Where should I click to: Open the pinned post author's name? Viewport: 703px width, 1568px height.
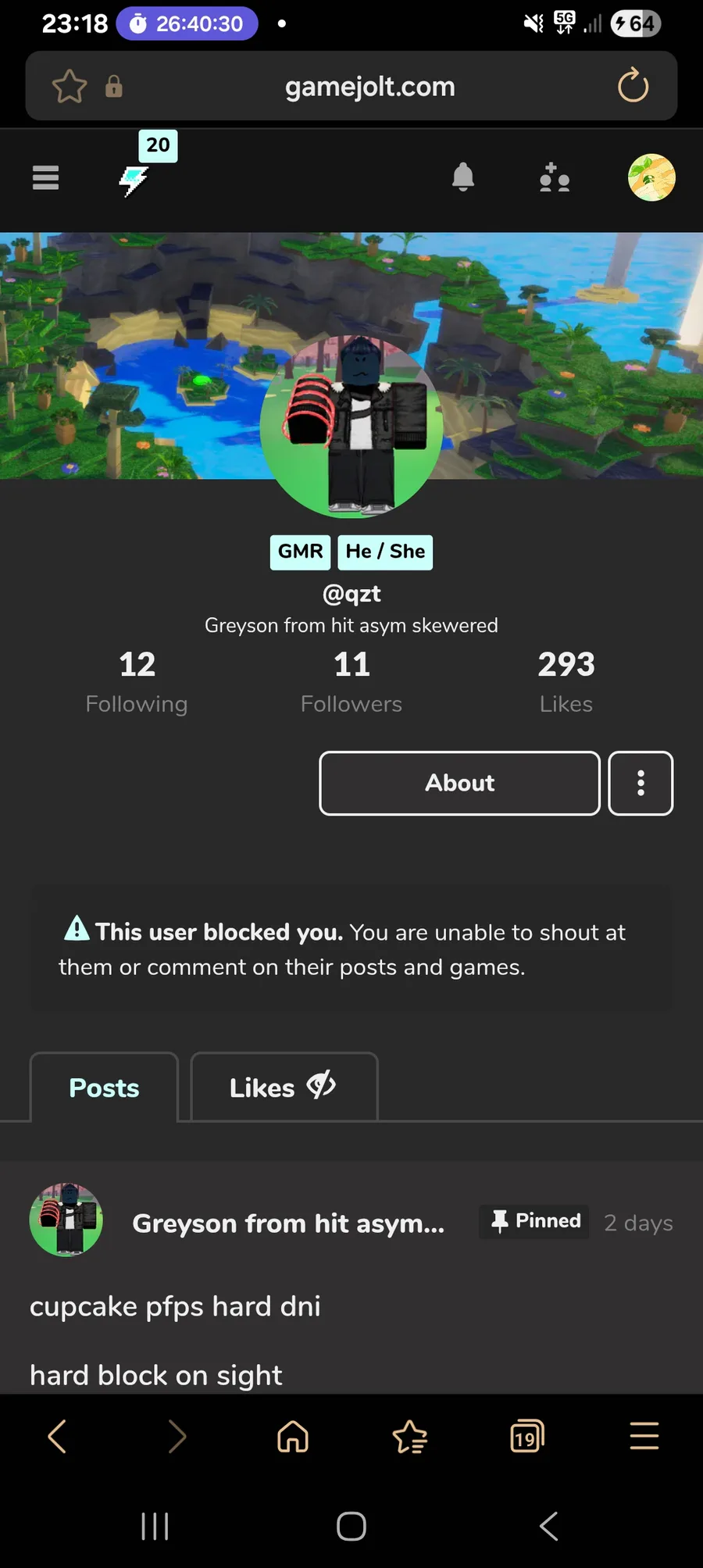tap(288, 1223)
